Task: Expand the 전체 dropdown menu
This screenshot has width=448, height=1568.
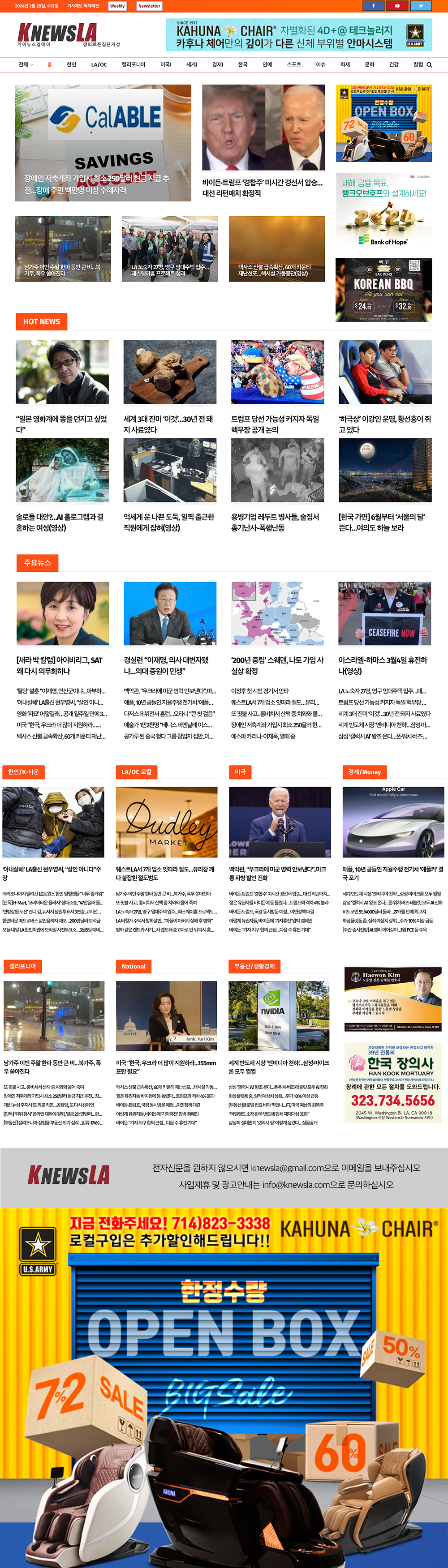Action: point(25,64)
